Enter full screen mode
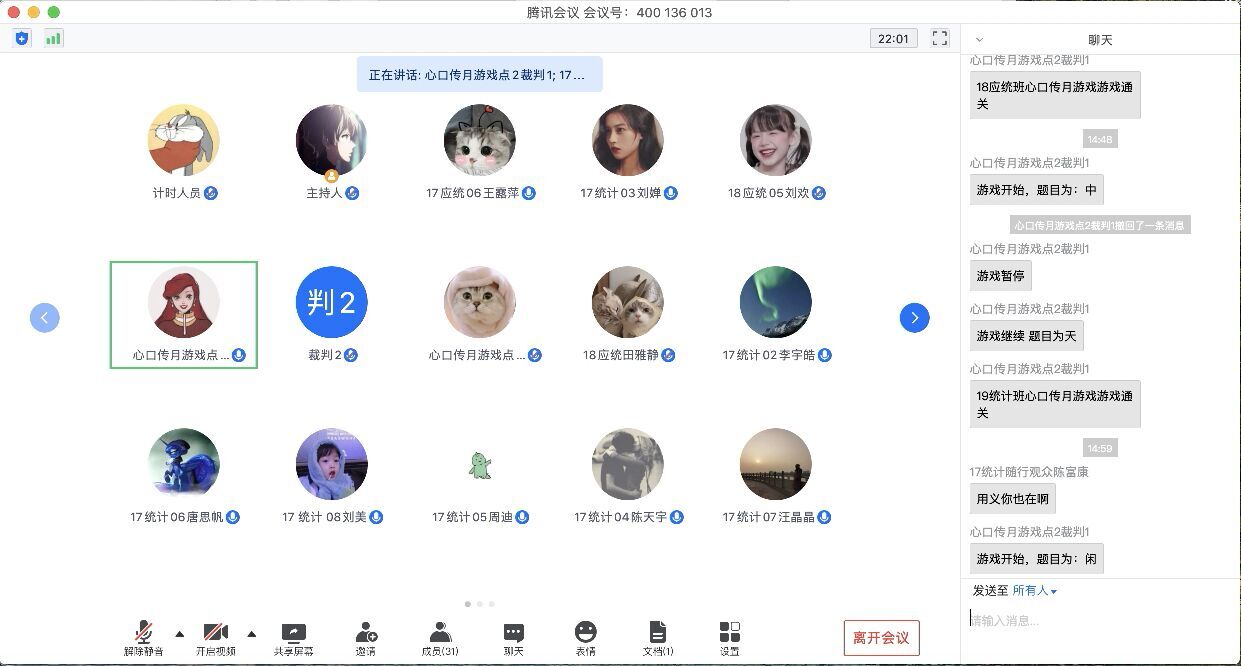 [x=939, y=38]
